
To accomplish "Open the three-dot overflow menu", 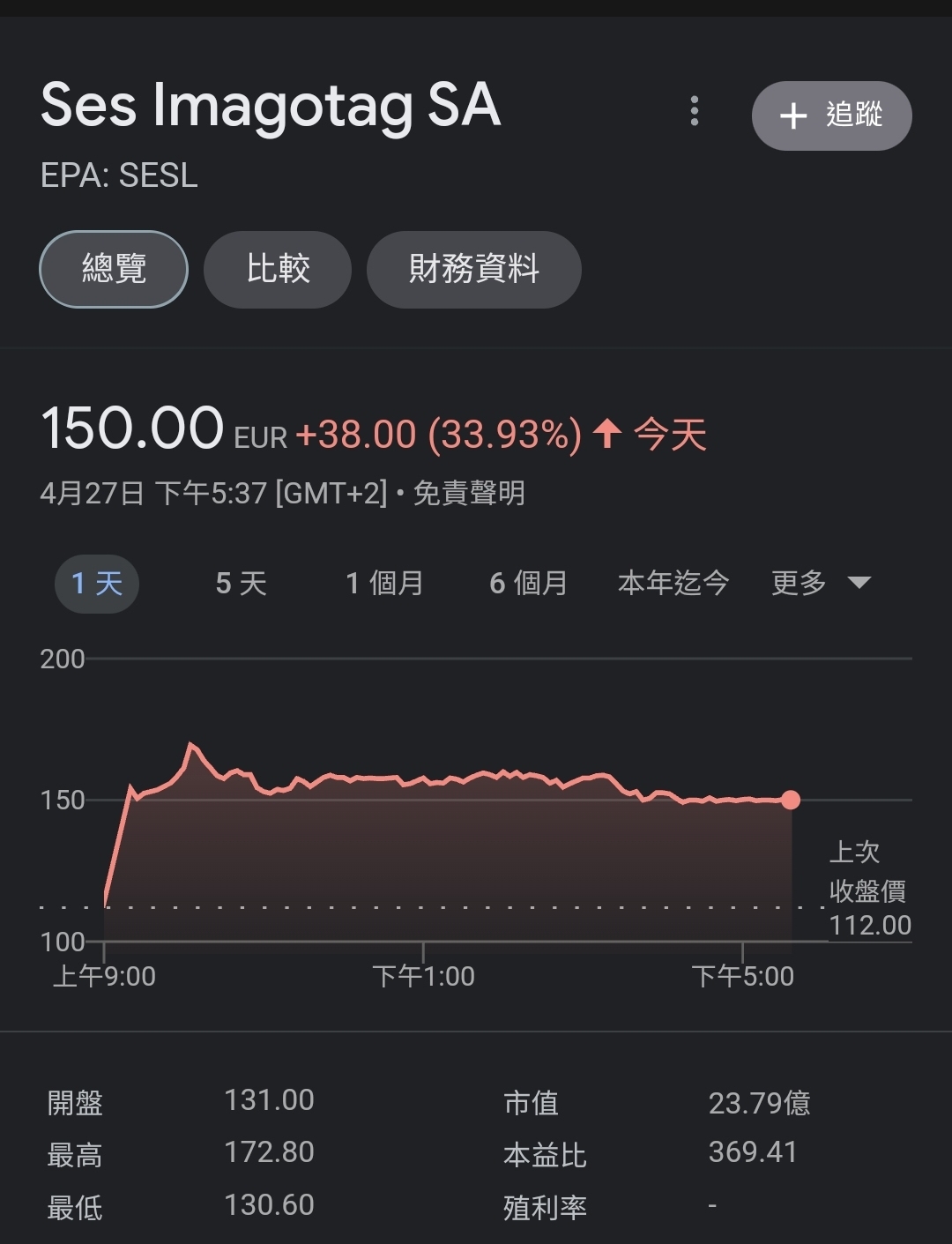I will tap(695, 112).
